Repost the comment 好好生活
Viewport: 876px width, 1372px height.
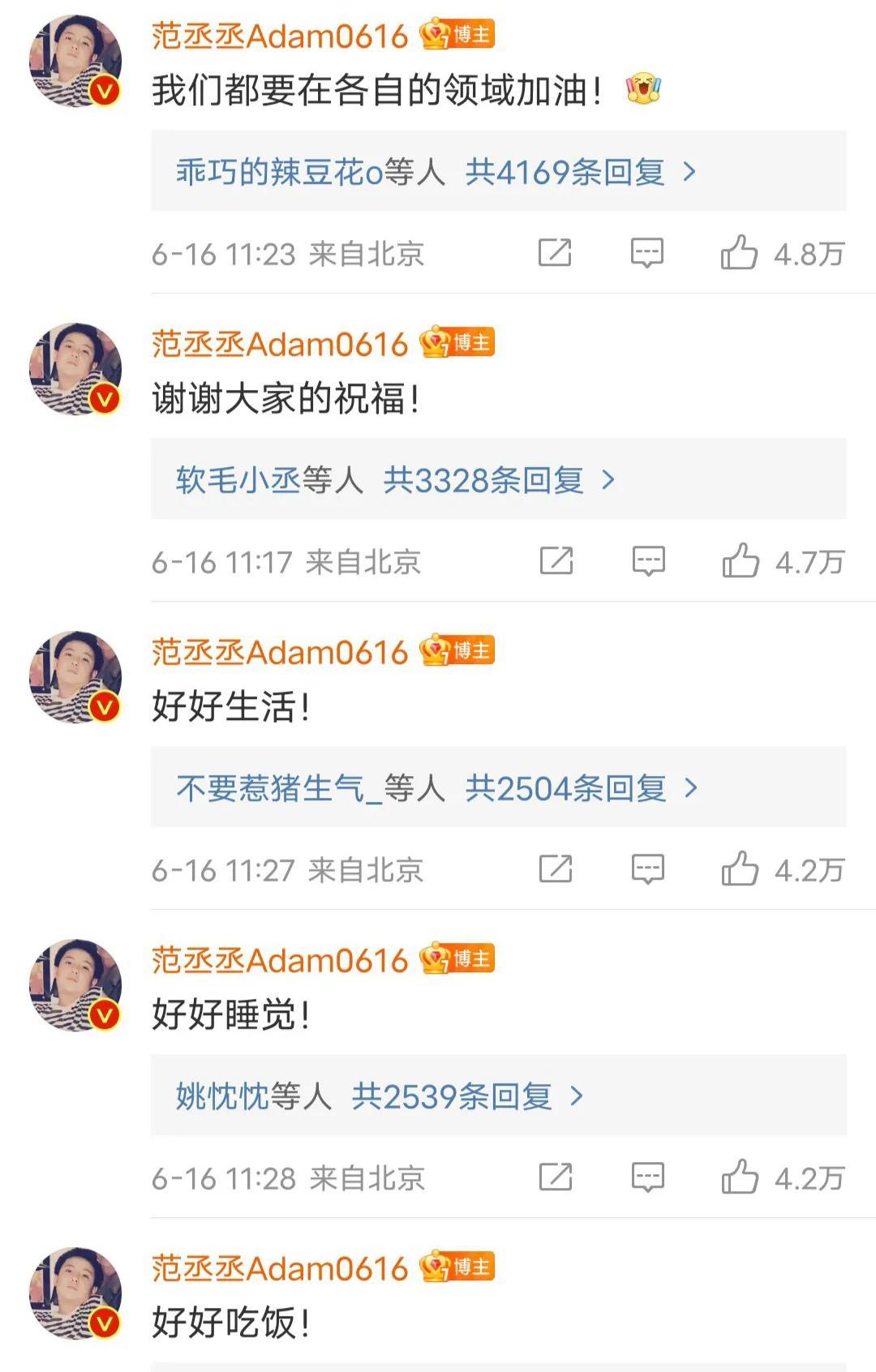tap(556, 869)
